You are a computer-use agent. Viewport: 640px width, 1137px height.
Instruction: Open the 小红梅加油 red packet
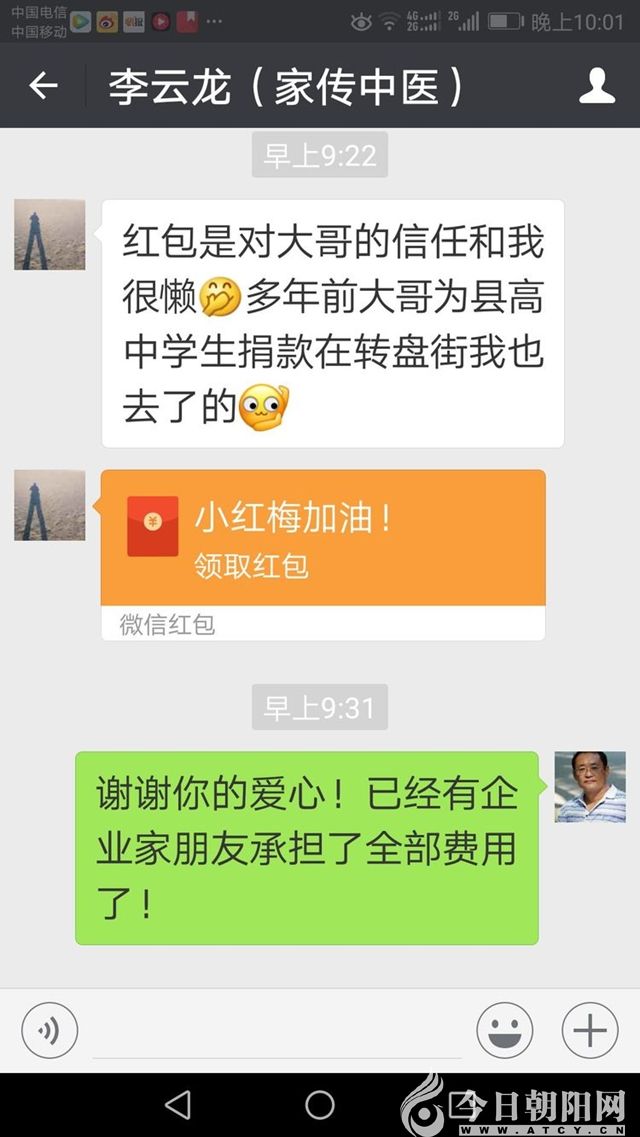tap(323, 540)
